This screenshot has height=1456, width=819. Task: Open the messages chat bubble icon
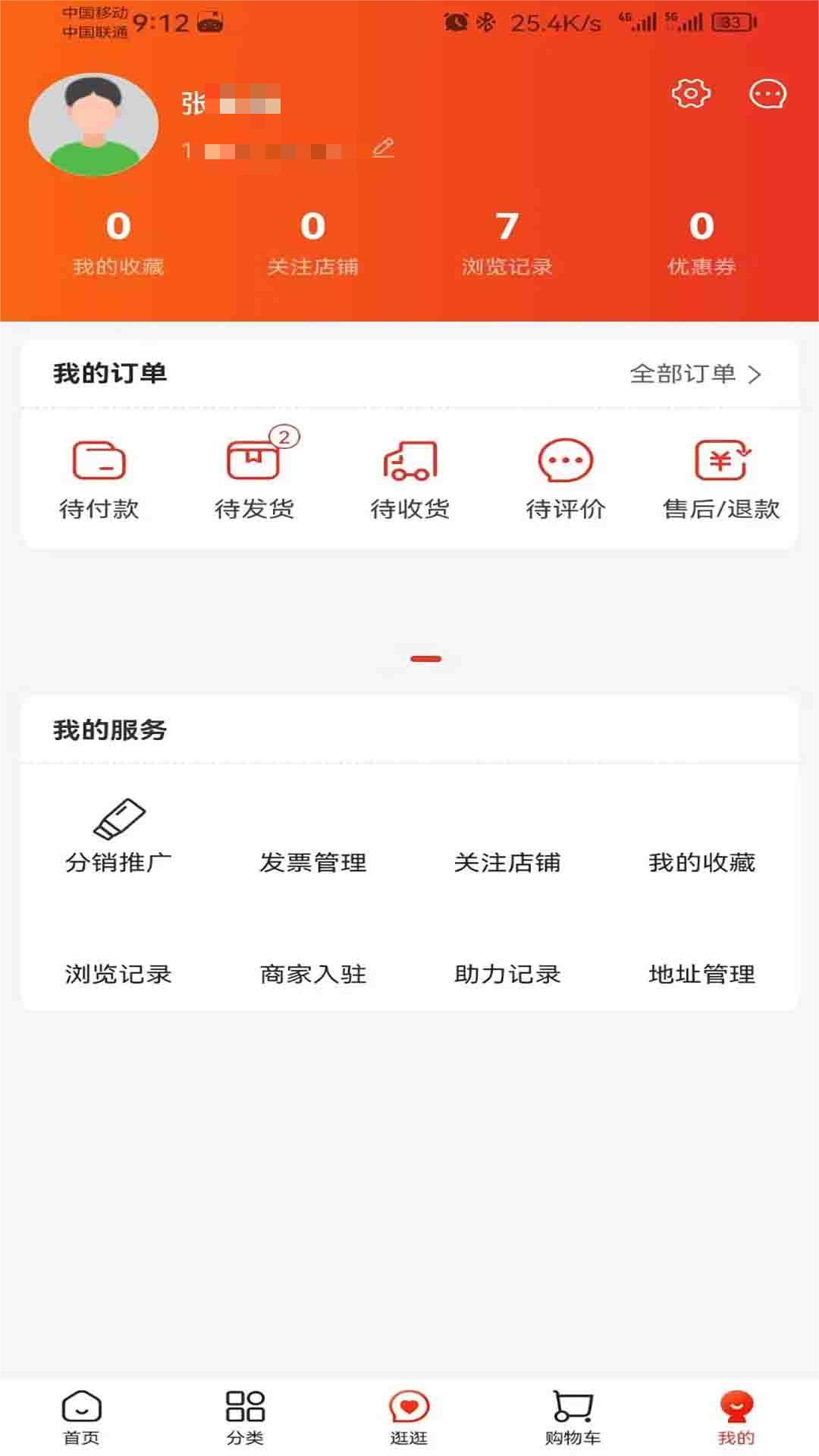768,93
